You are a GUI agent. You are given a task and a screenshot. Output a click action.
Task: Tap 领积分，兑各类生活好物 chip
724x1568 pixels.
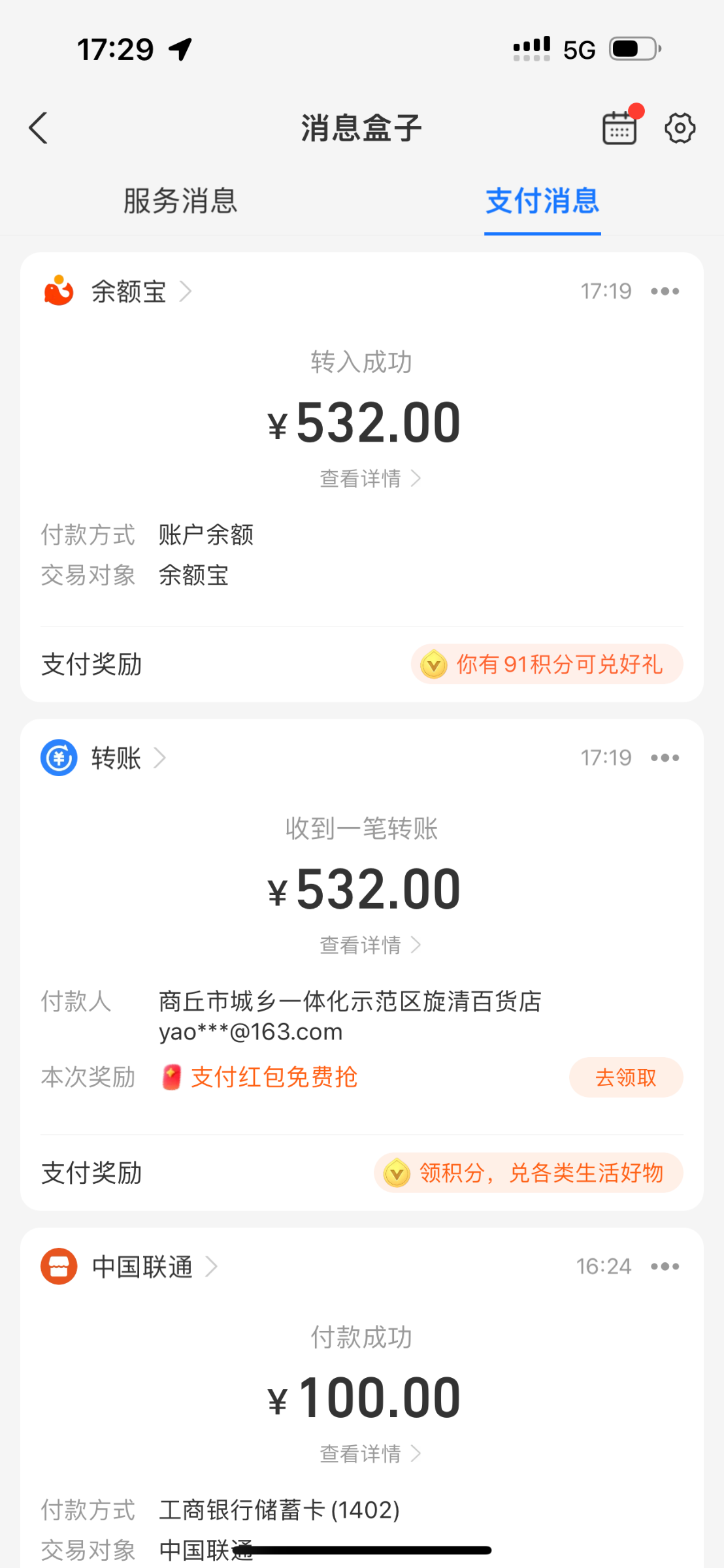point(528,1173)
